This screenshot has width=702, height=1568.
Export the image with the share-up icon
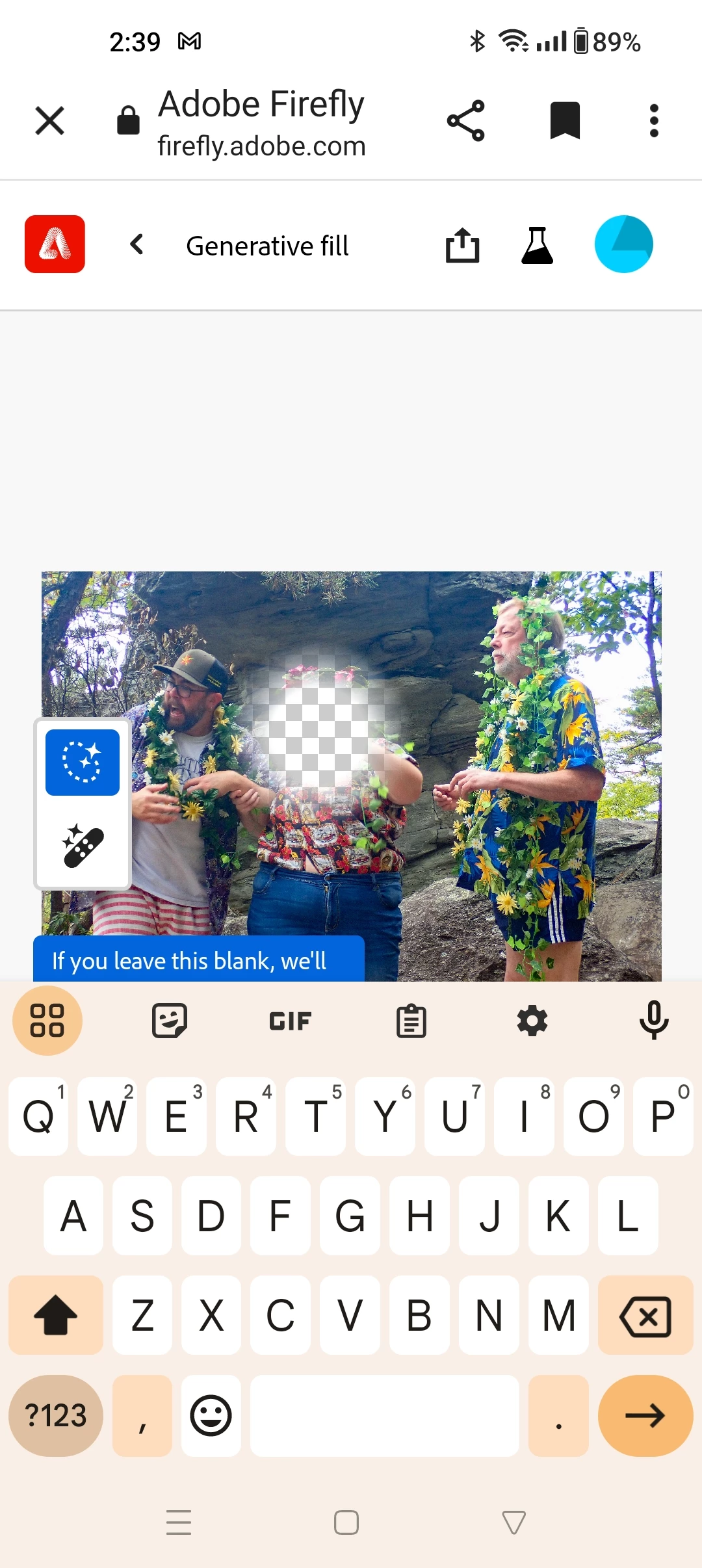[462, 245]
